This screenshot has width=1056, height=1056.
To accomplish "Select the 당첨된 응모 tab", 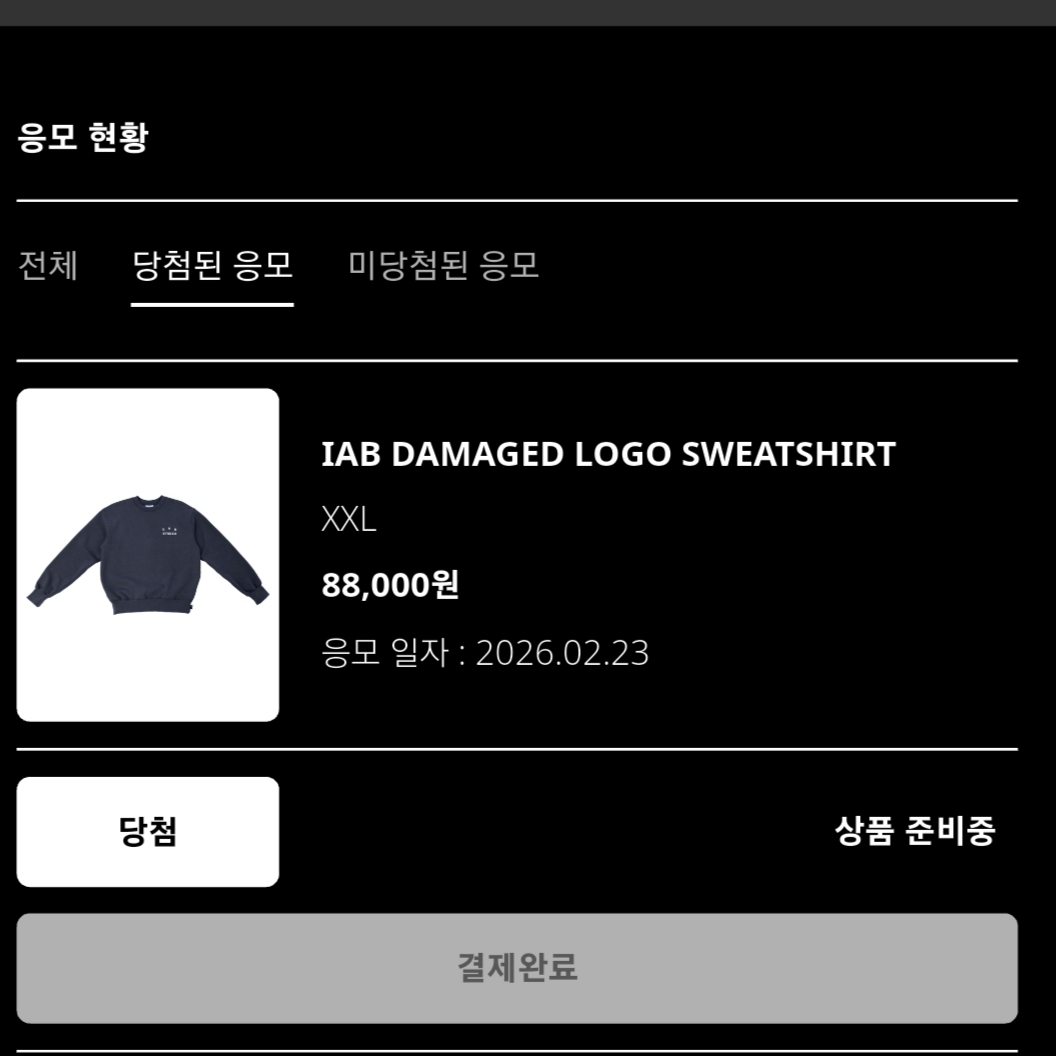I will [212, 266].
